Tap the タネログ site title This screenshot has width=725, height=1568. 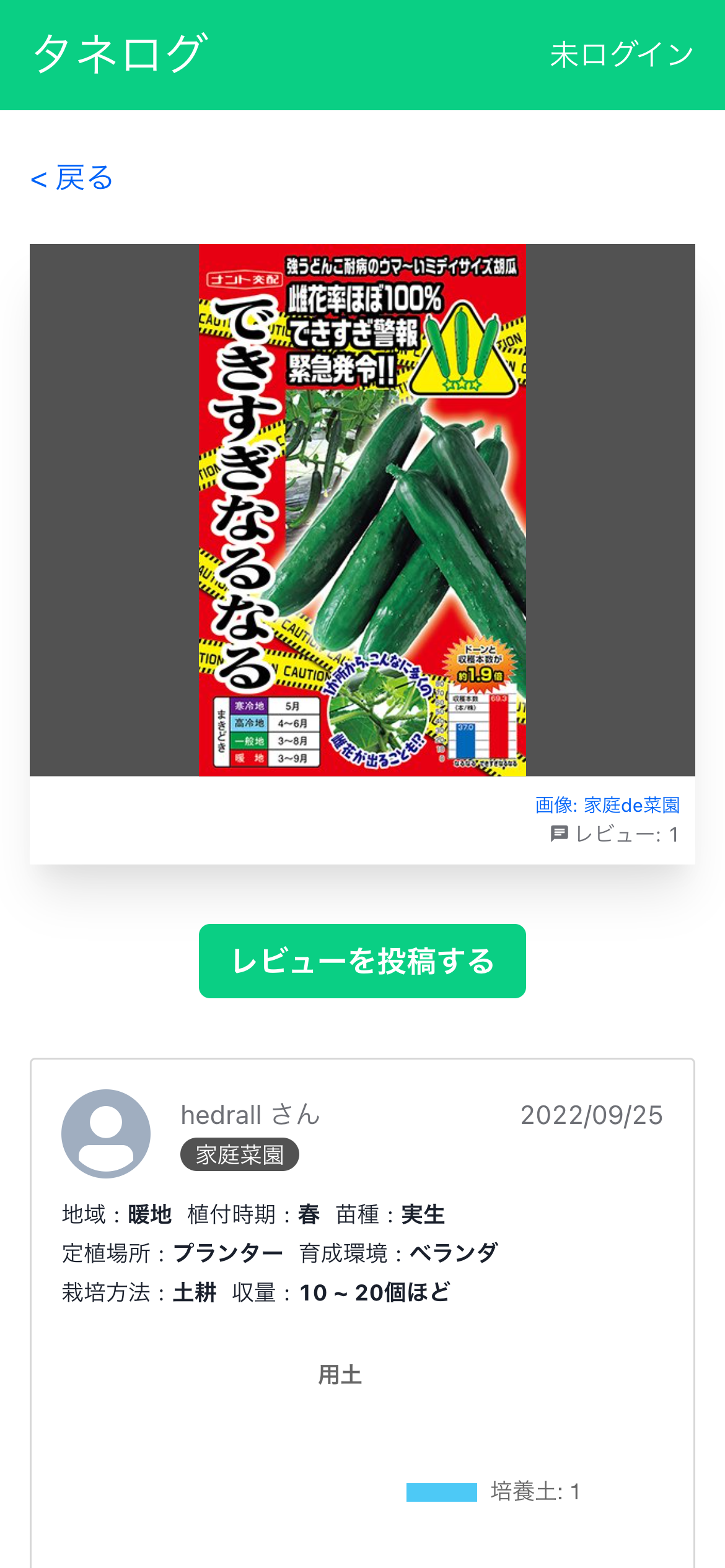point(120,54)
